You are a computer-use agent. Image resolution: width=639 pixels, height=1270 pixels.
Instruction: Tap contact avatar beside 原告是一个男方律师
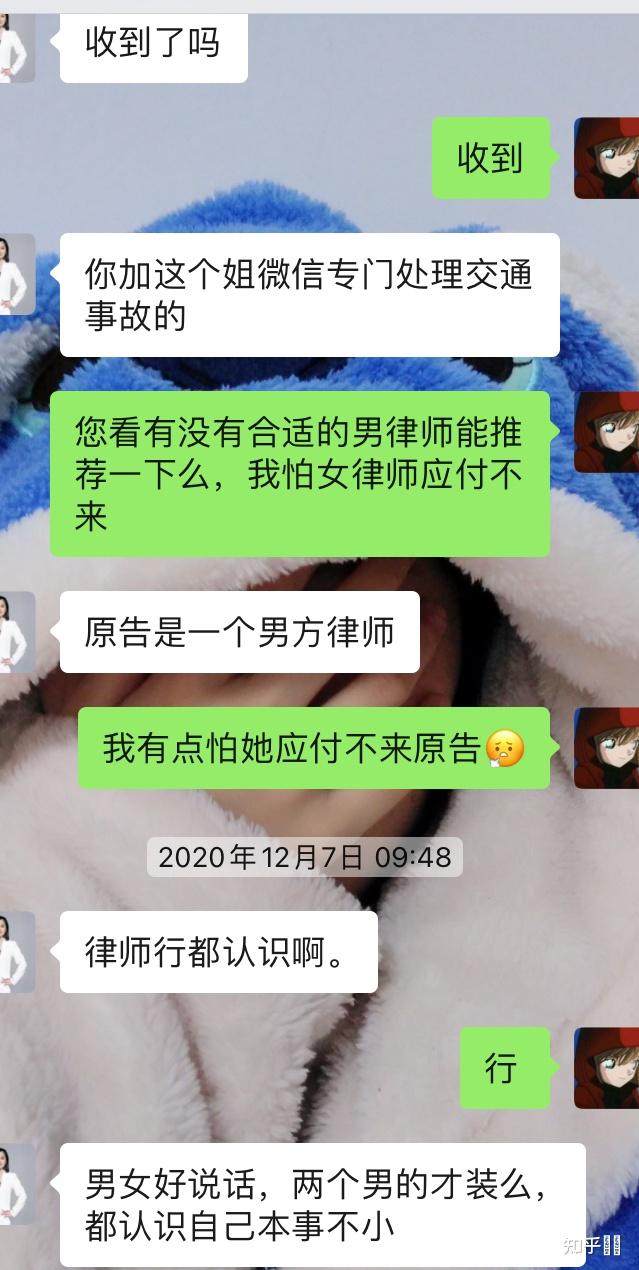[16, 632]
